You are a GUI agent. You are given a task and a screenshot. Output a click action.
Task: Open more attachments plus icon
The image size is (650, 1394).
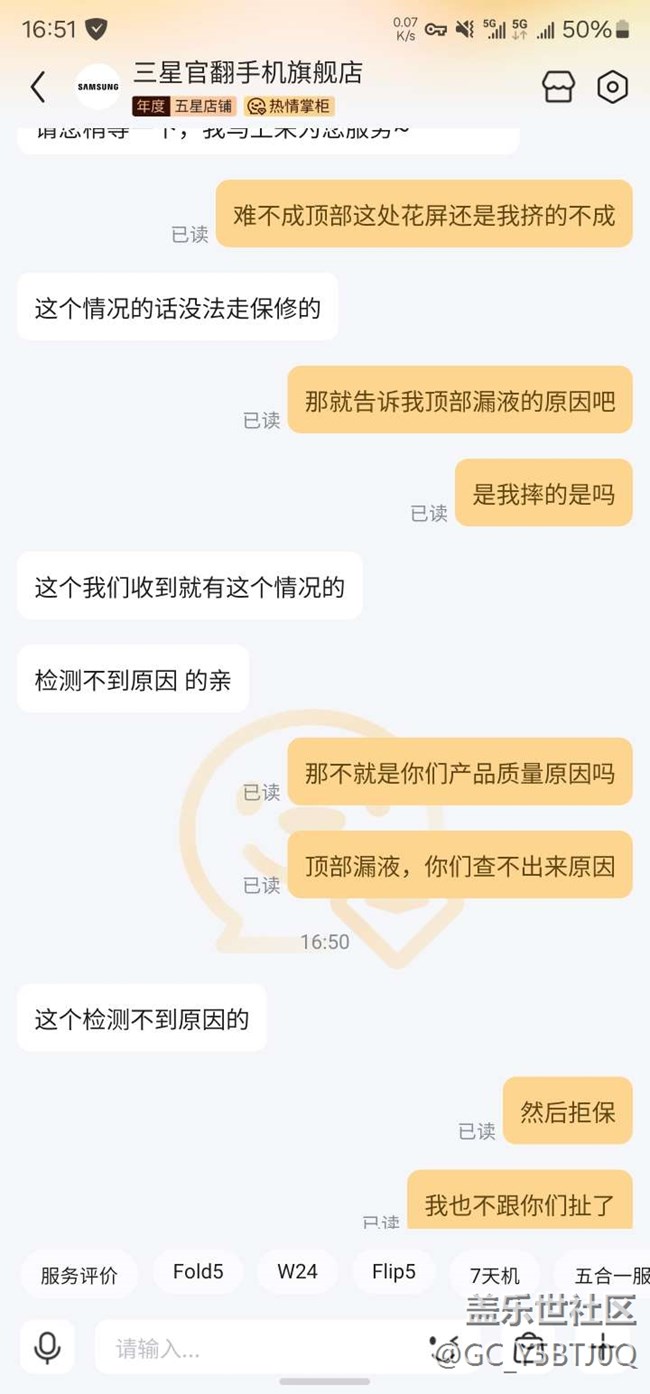tap(604, 1347)
